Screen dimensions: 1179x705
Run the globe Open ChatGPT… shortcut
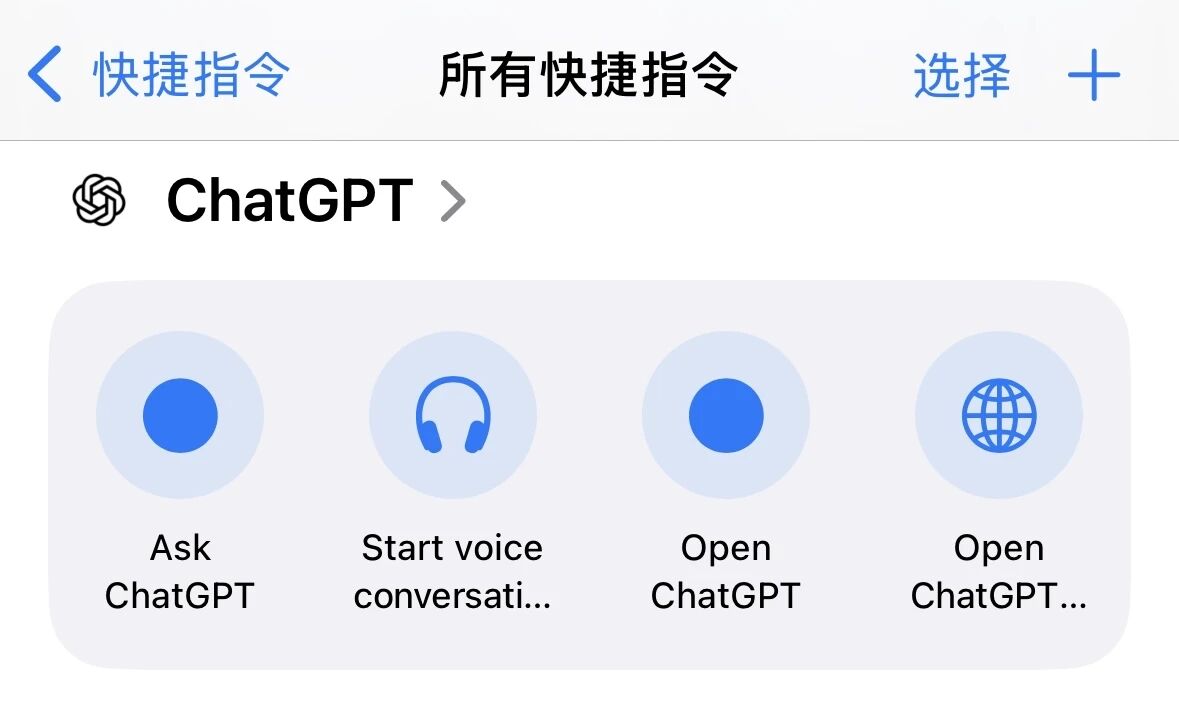pyautogui.click(x=999, y=415)
